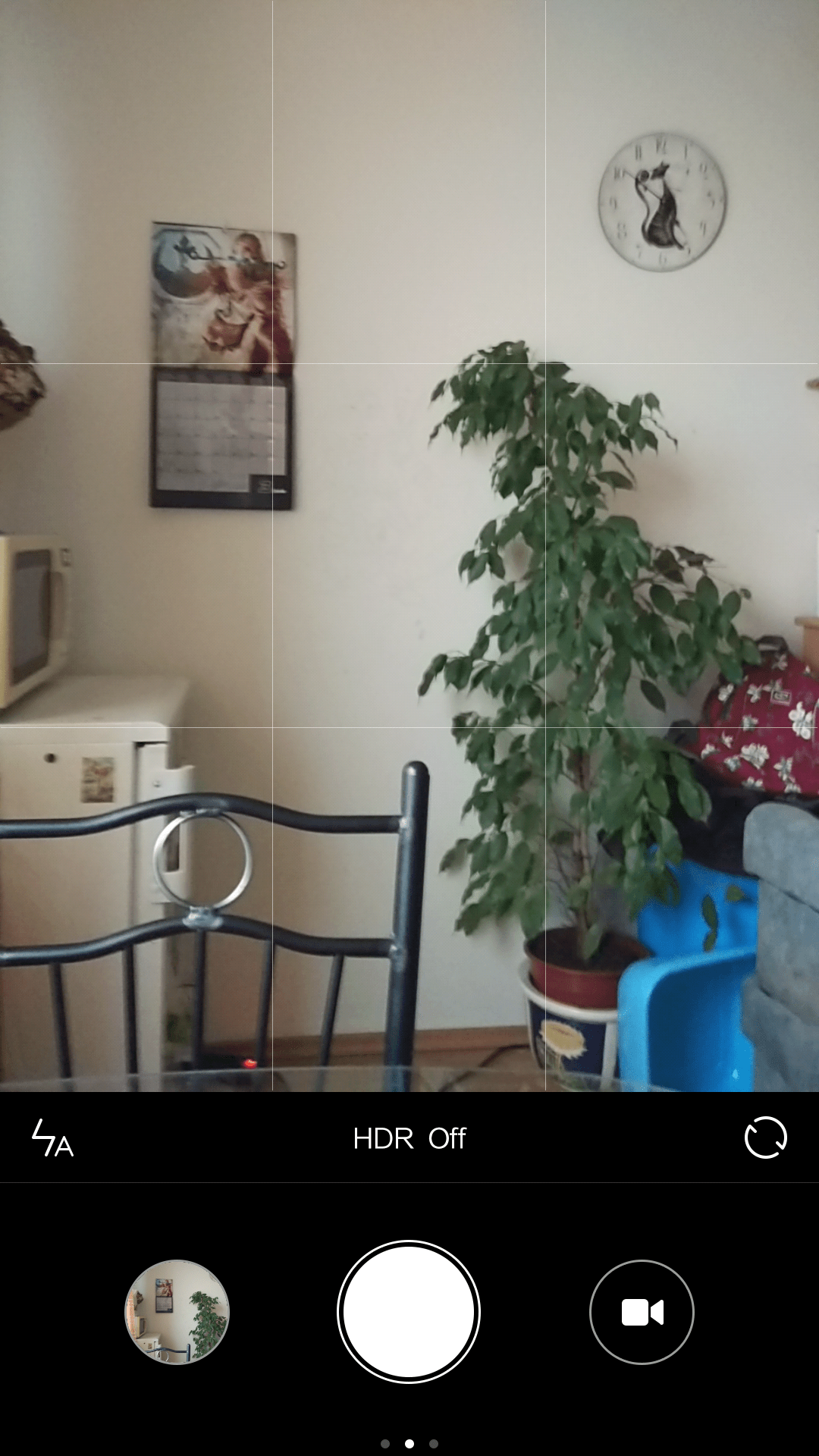
Task: Change the auto flash mode
Action: (x=52, y=1137)
